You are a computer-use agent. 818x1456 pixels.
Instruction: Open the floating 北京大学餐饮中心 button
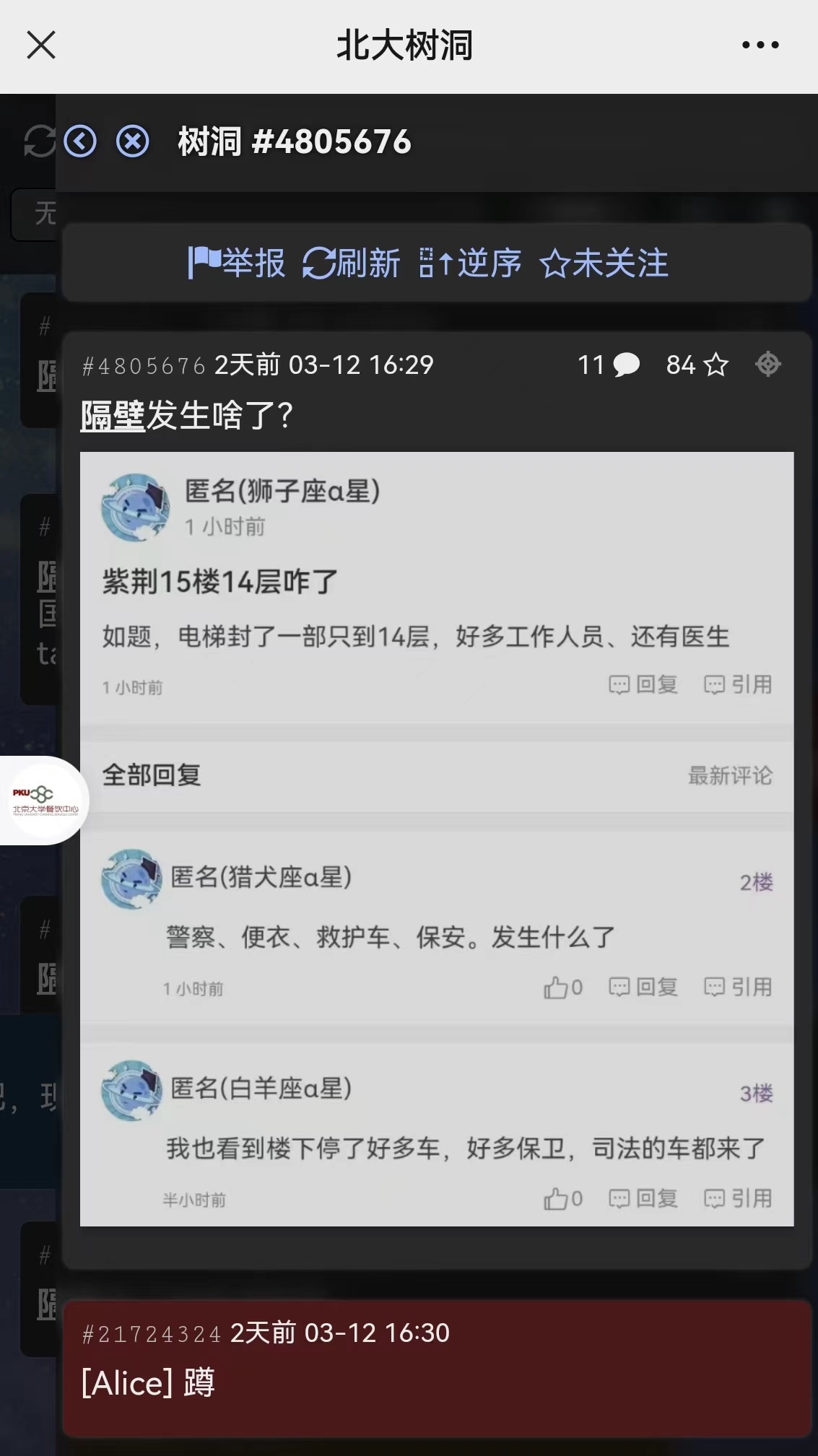(x=45, y=800)
